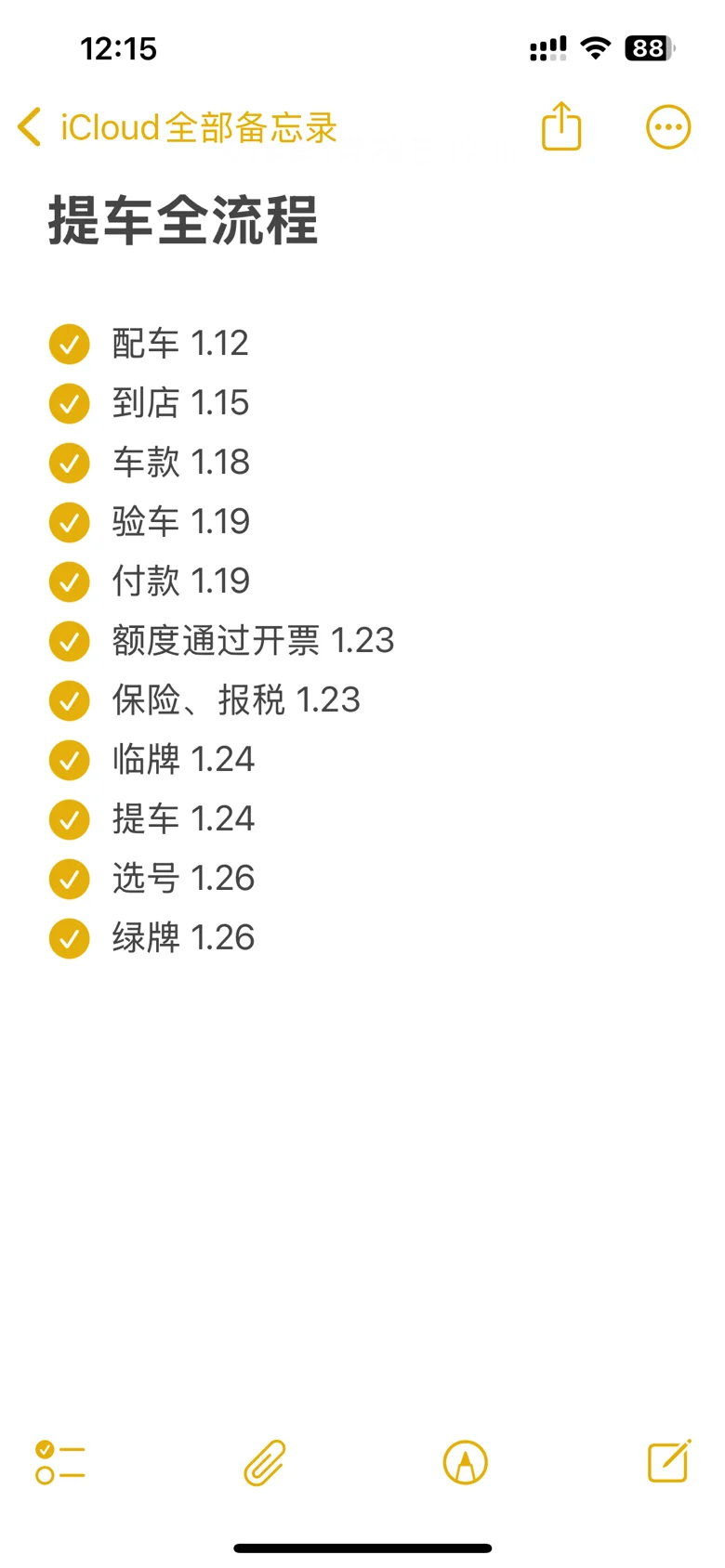Uncheck the 绿牌 1.26 item
The image size is (725, 1568).
[70, 938]
